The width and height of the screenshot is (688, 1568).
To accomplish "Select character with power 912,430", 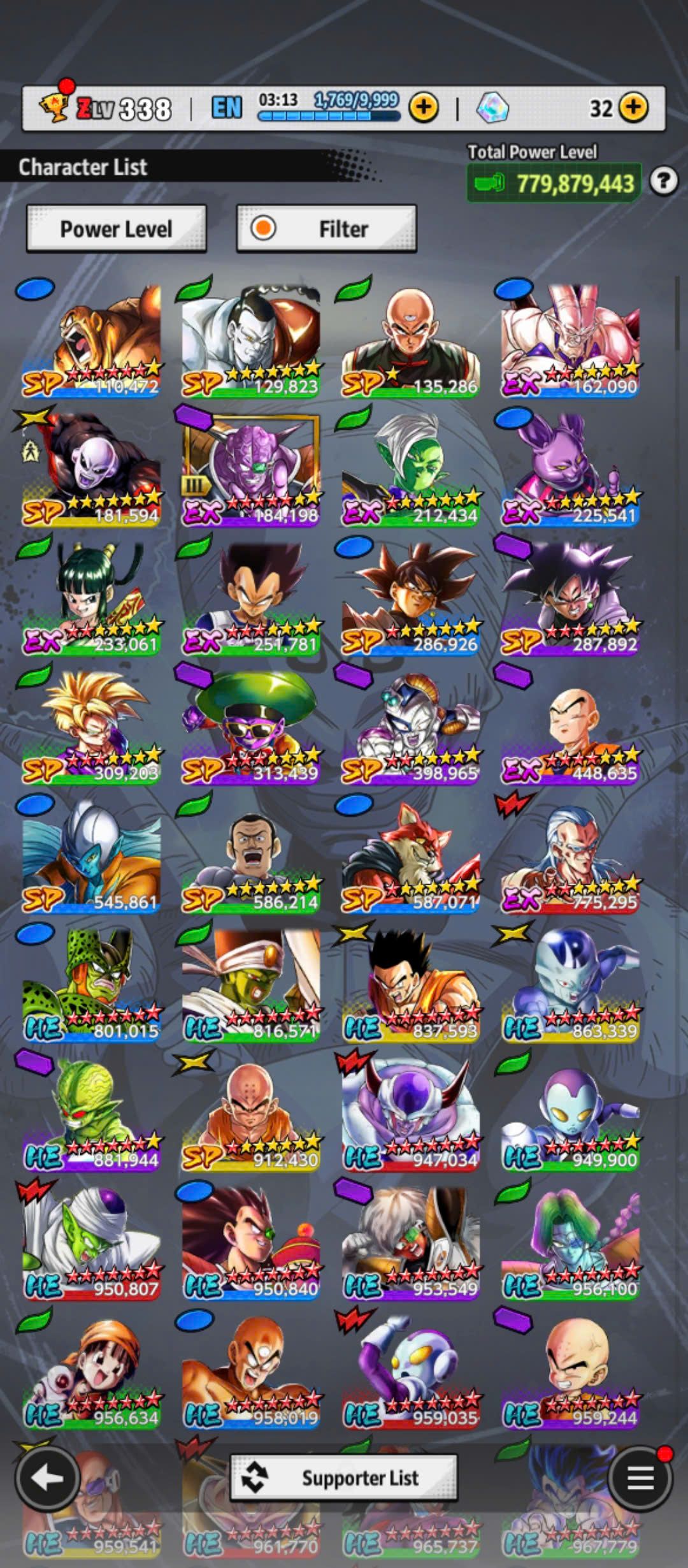I will click(x=251, y=1114).
